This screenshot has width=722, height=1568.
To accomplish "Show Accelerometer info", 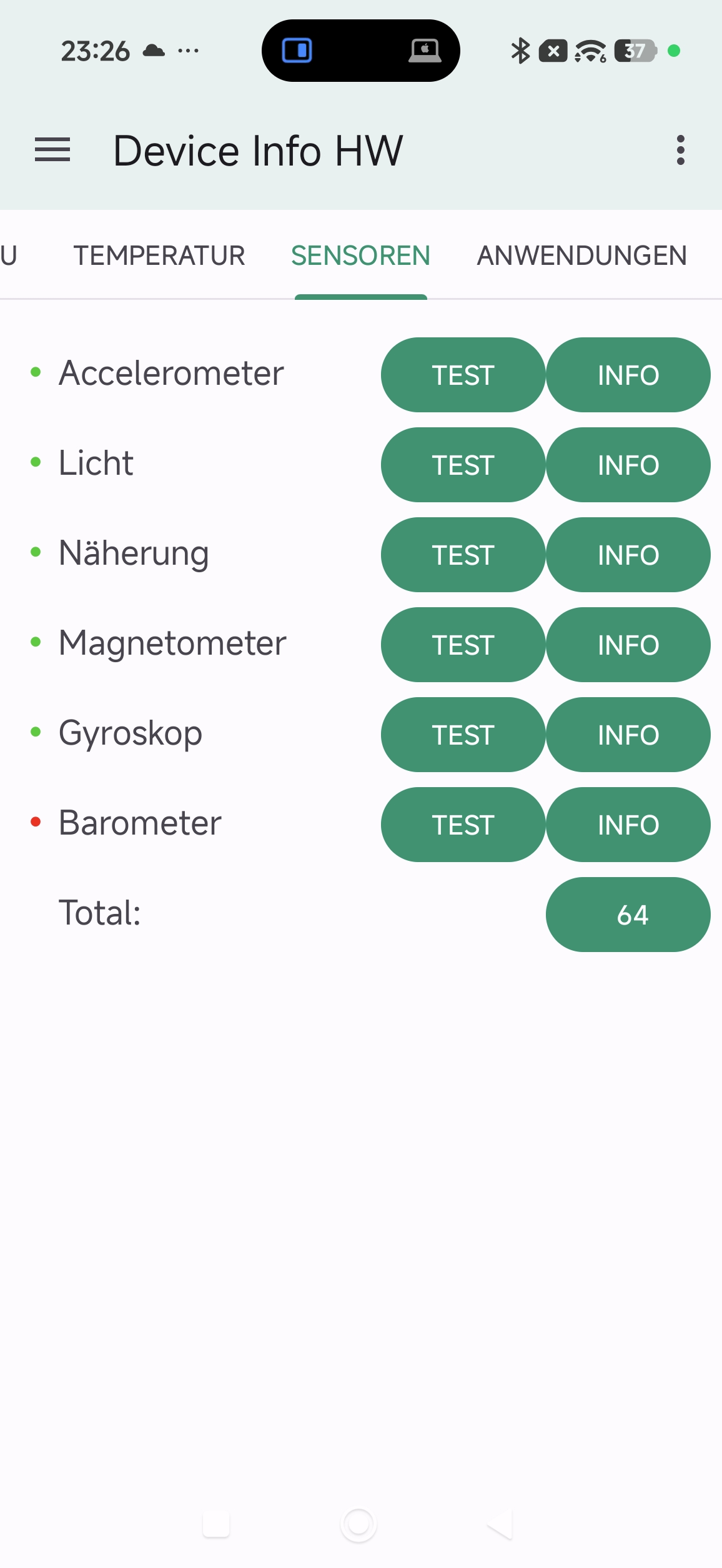I will tap(628, 375).
